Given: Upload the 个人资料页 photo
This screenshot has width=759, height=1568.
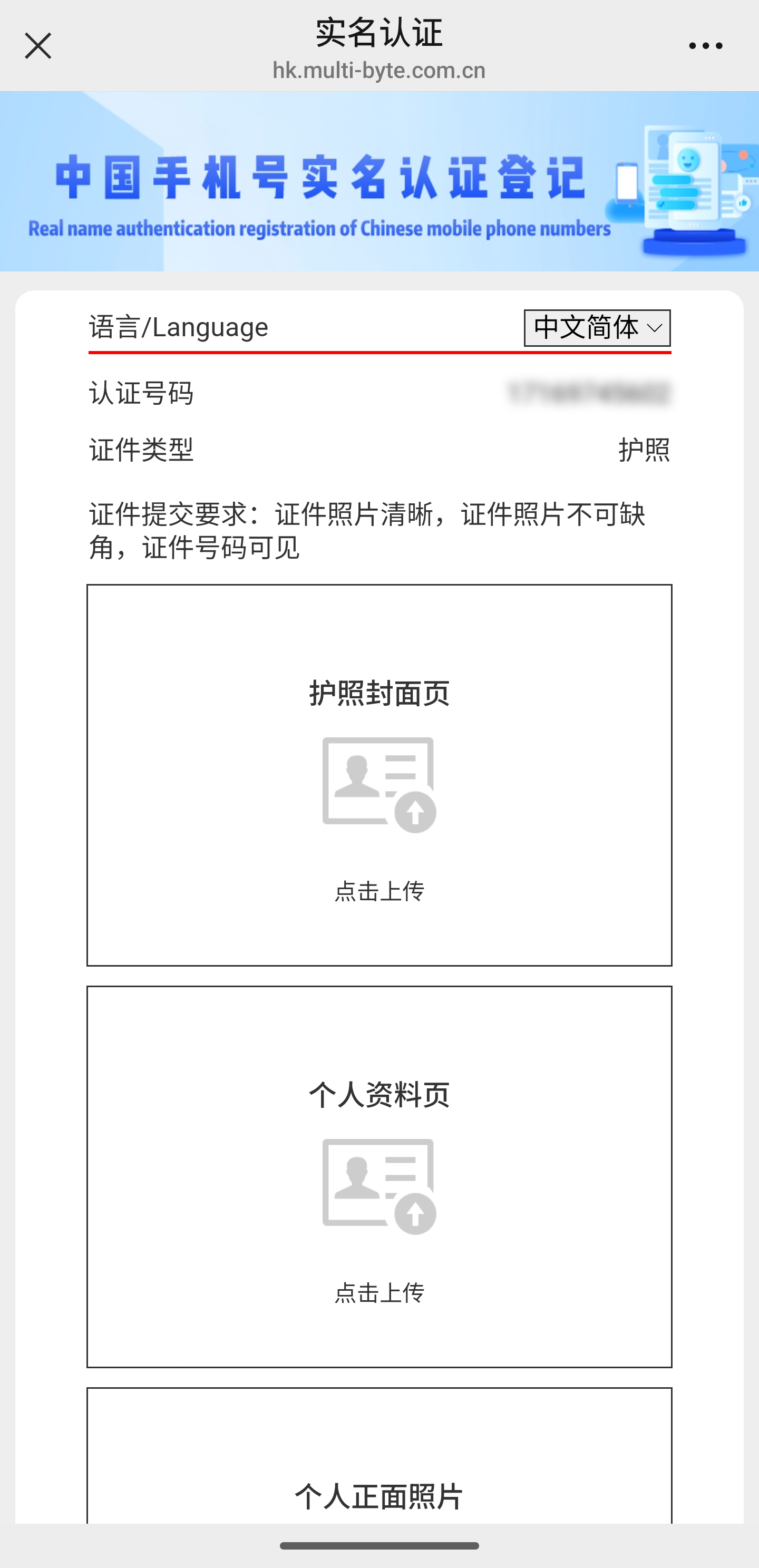Looking at the screenshot, I should [379, 1187].
